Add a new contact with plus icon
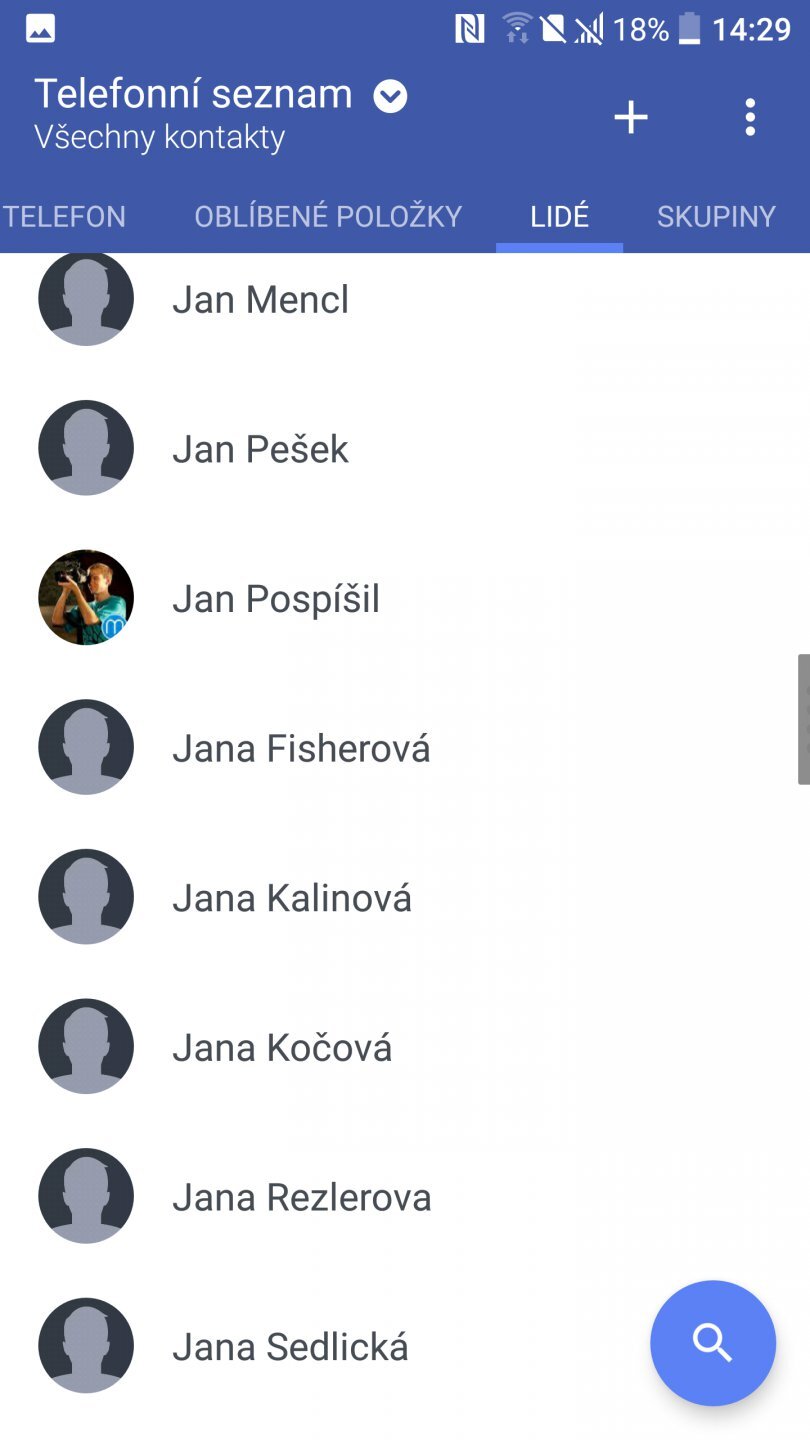810x1440 pixels. pos(630,117)
